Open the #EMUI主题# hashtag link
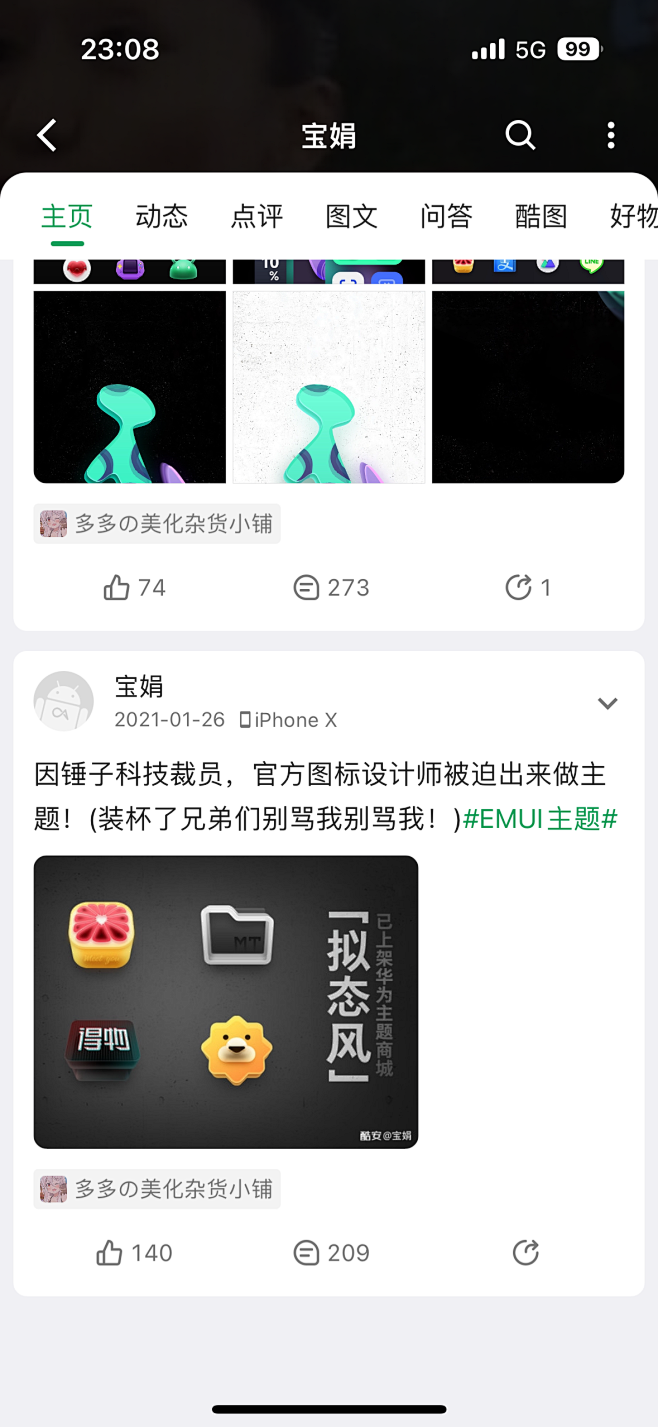 coord(540,818)
